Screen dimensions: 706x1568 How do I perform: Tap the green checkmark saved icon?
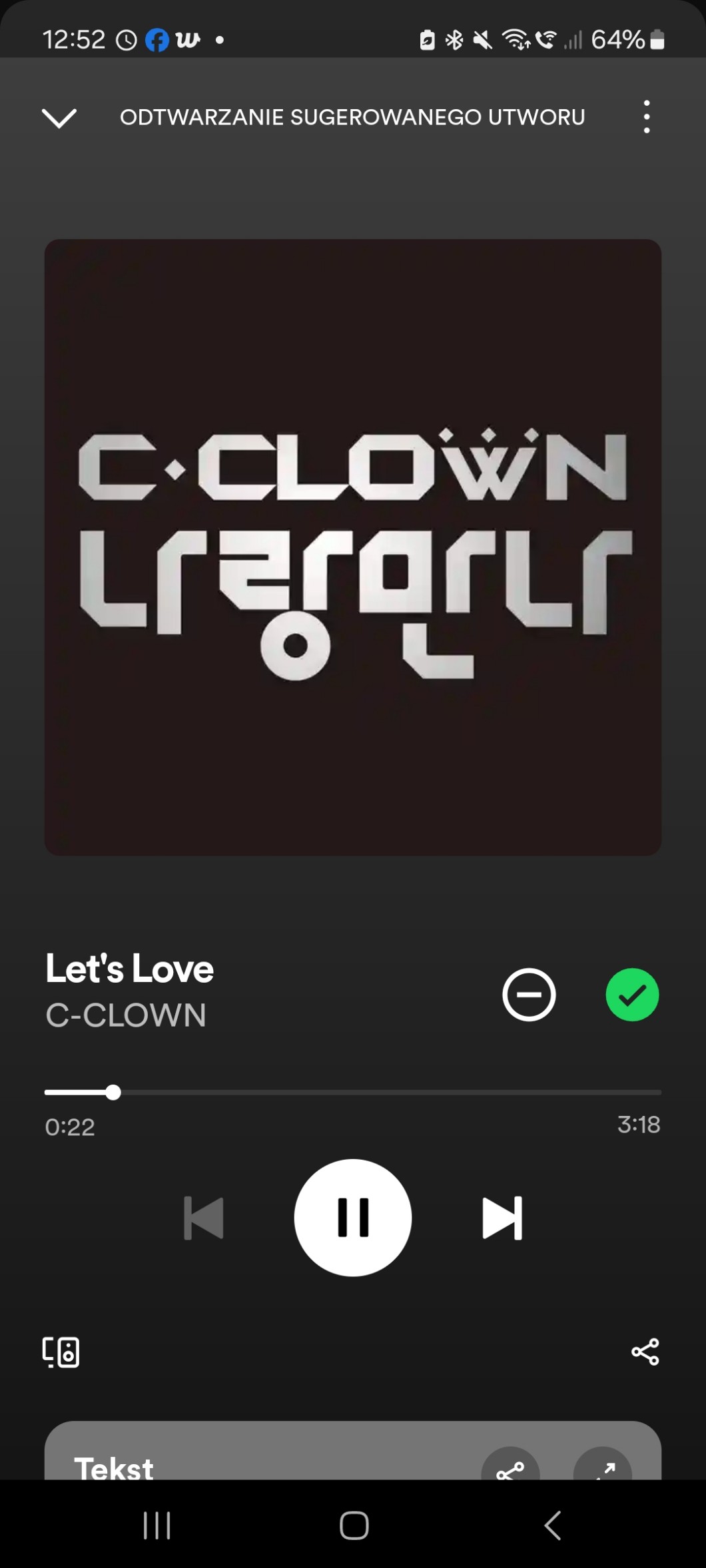pyautogui.click(x=632, y=994)
